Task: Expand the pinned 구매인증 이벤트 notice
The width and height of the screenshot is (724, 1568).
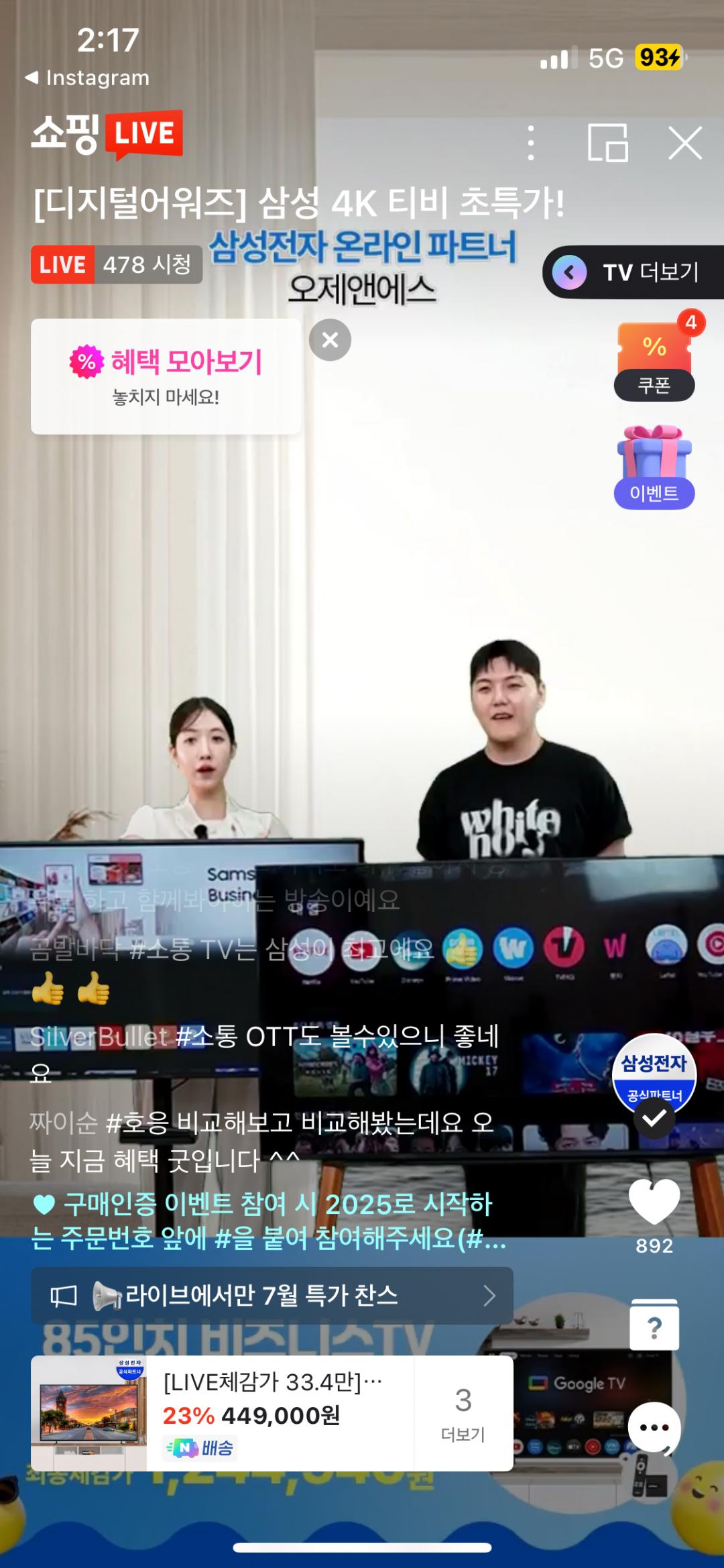Action: point(268,1221)
